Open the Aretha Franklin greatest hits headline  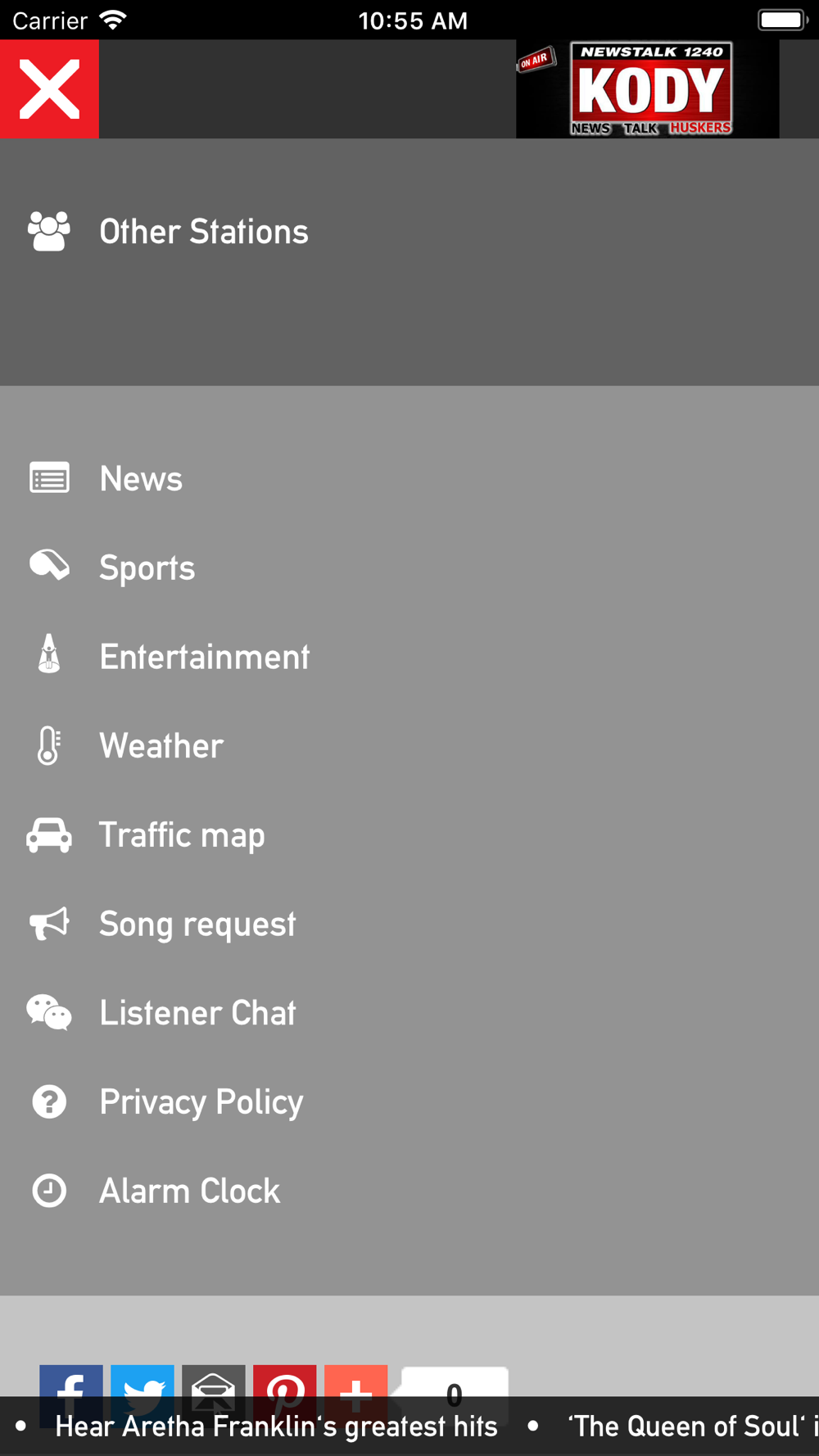(x=276, y=1427)
